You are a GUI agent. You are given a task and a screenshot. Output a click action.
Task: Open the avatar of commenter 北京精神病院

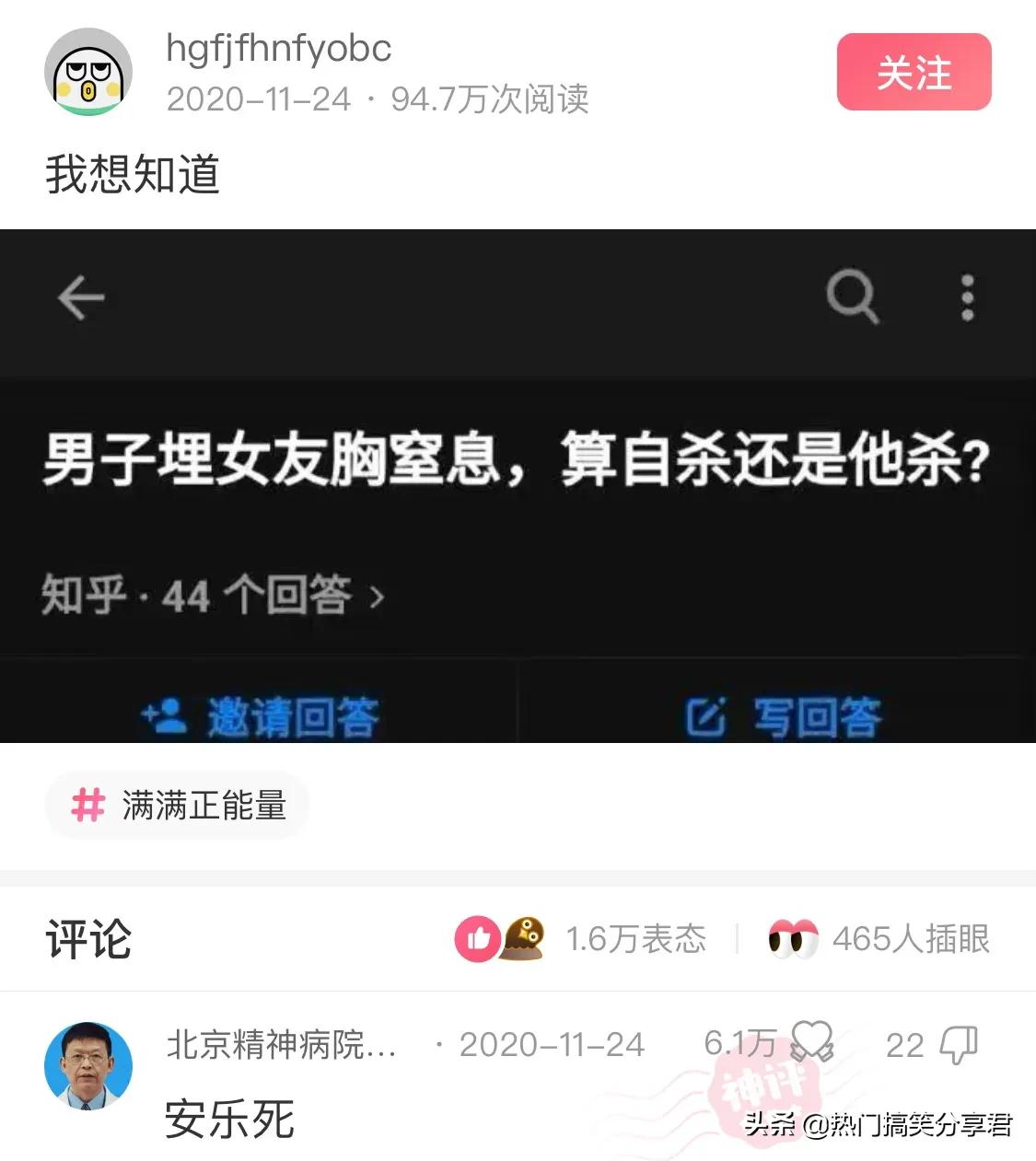point(88,1065)
